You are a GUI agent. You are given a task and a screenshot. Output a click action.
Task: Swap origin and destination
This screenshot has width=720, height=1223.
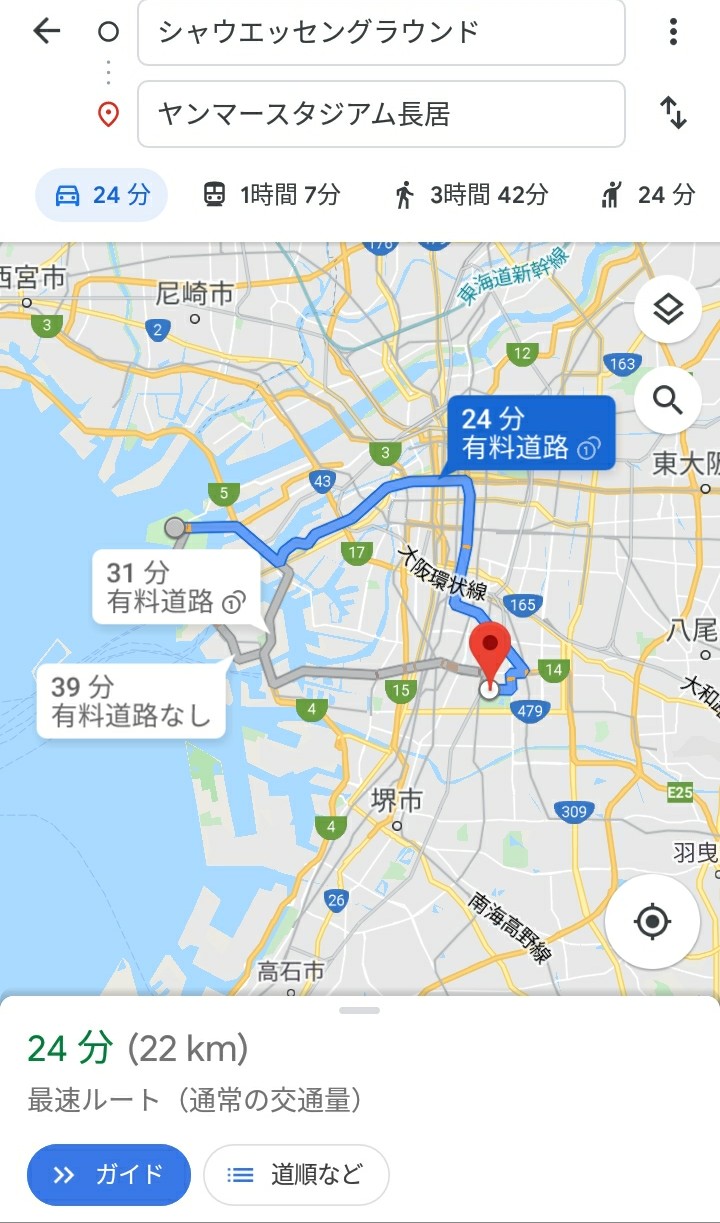[x=673, y=114]
